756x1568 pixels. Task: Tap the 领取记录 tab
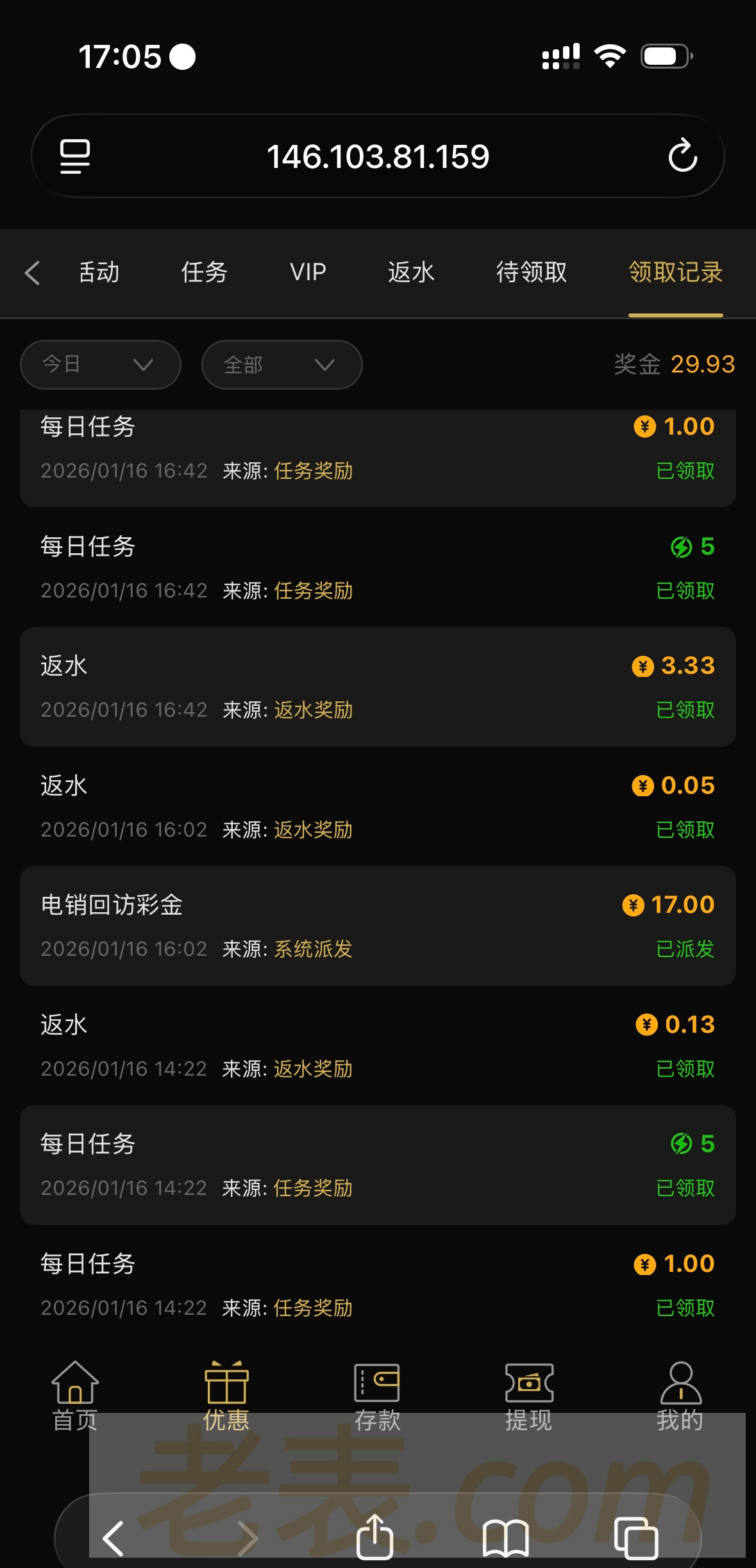pos(675,272)
